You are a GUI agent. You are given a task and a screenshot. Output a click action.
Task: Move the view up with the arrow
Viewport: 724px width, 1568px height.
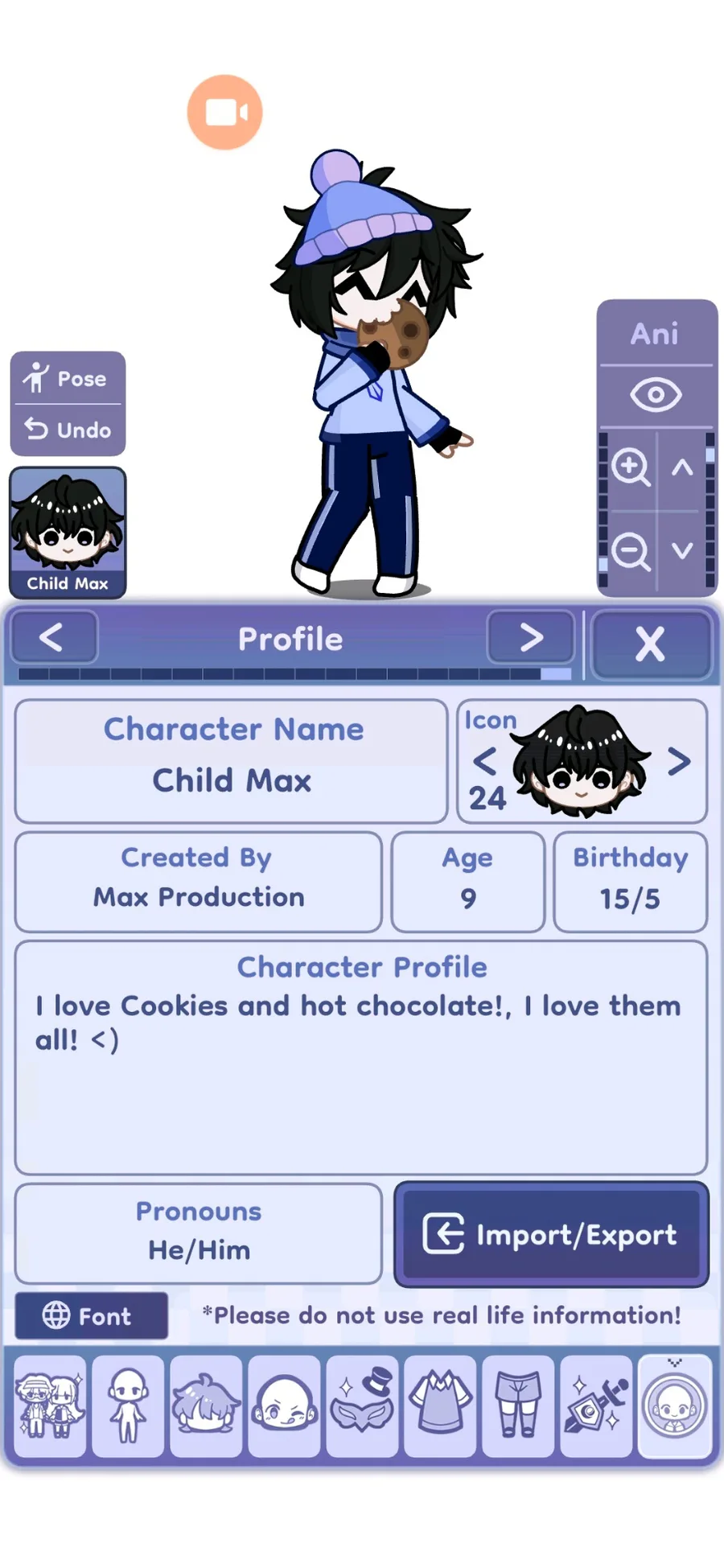[x=682, y=467]
